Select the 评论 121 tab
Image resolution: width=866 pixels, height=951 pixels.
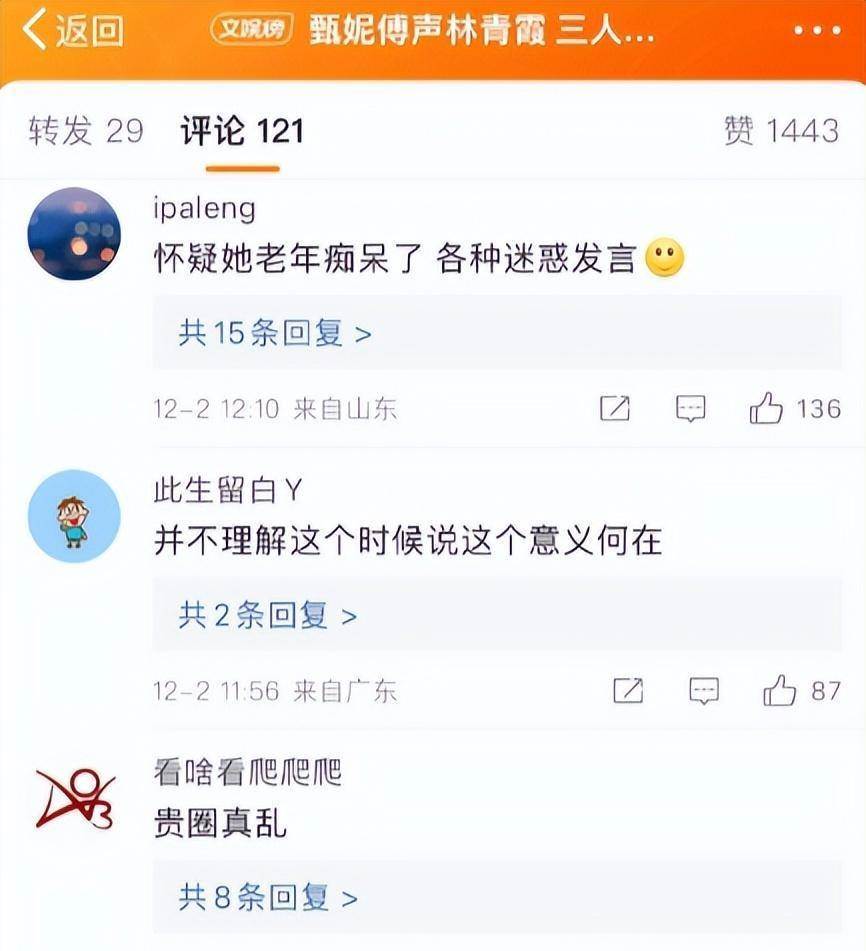coord(242,131)
